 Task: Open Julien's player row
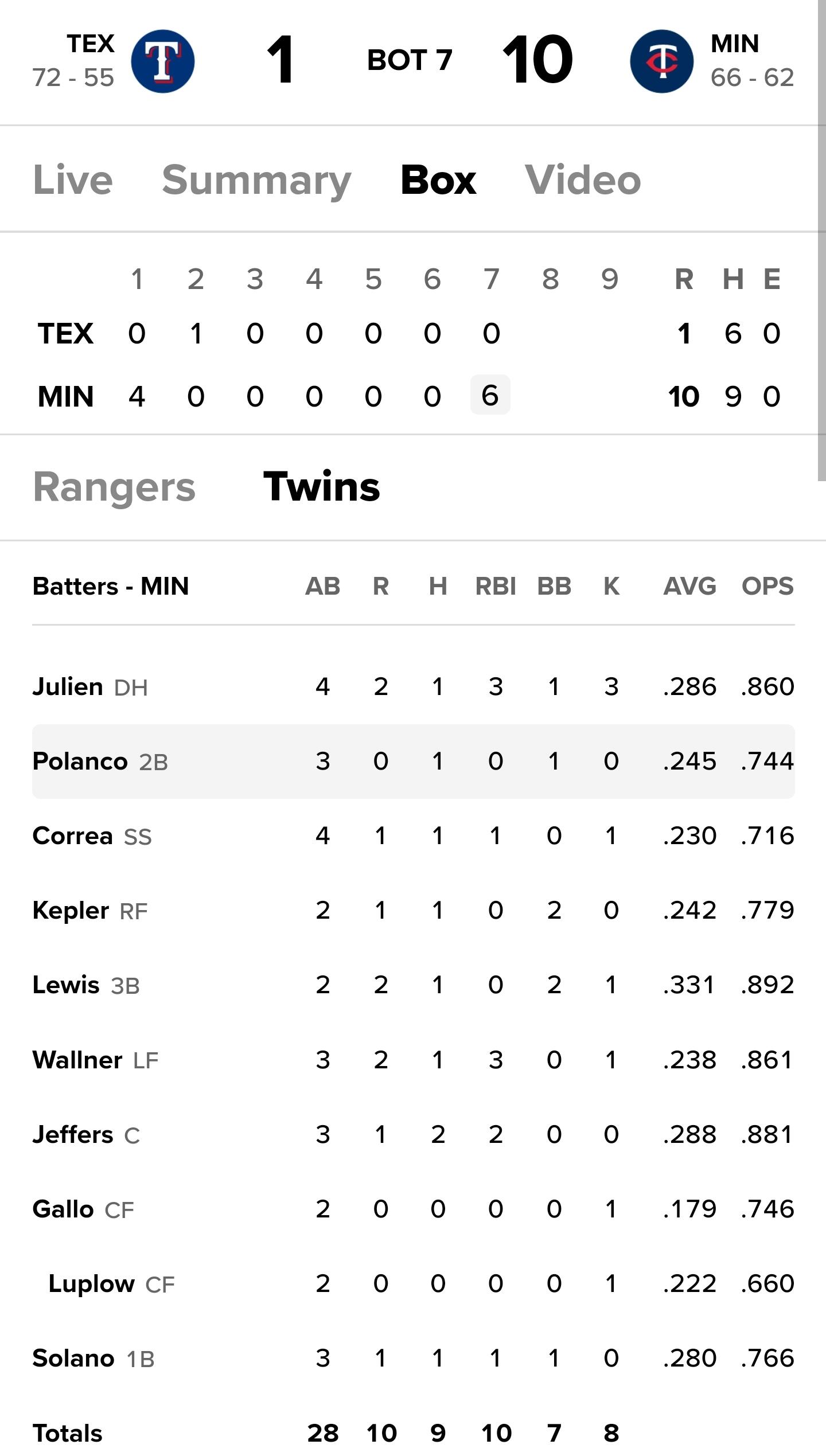413,686
